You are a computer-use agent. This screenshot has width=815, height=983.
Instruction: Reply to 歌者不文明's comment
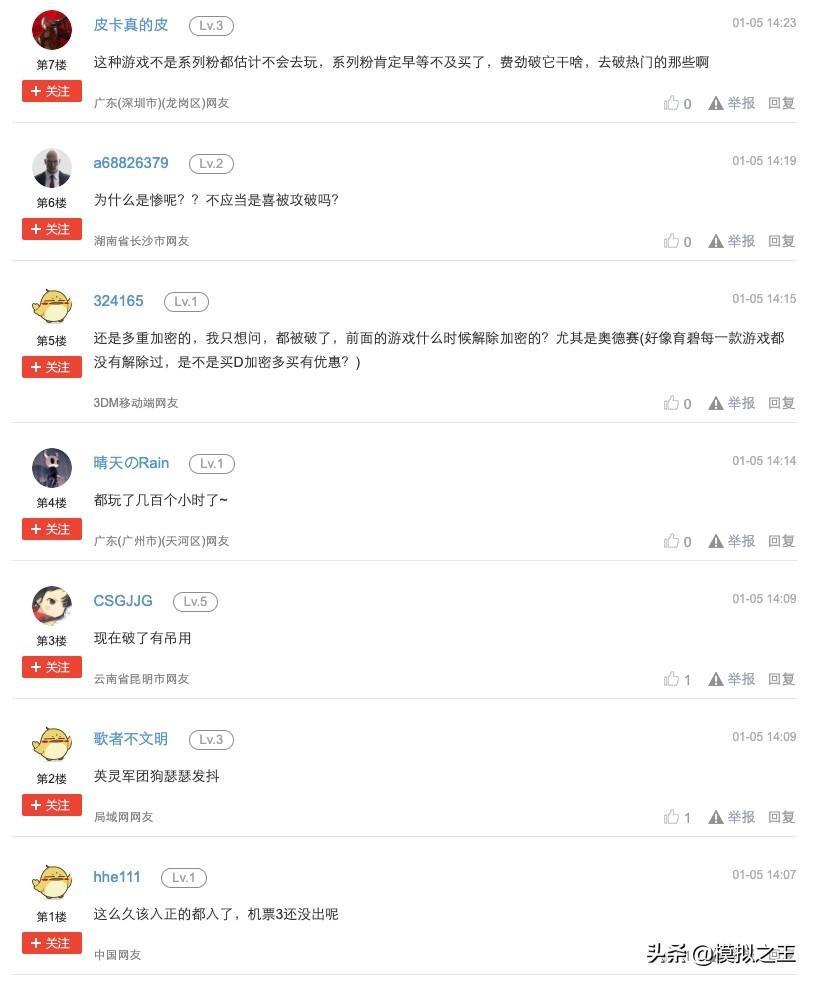pyautogui.click(x=781, y=817)
